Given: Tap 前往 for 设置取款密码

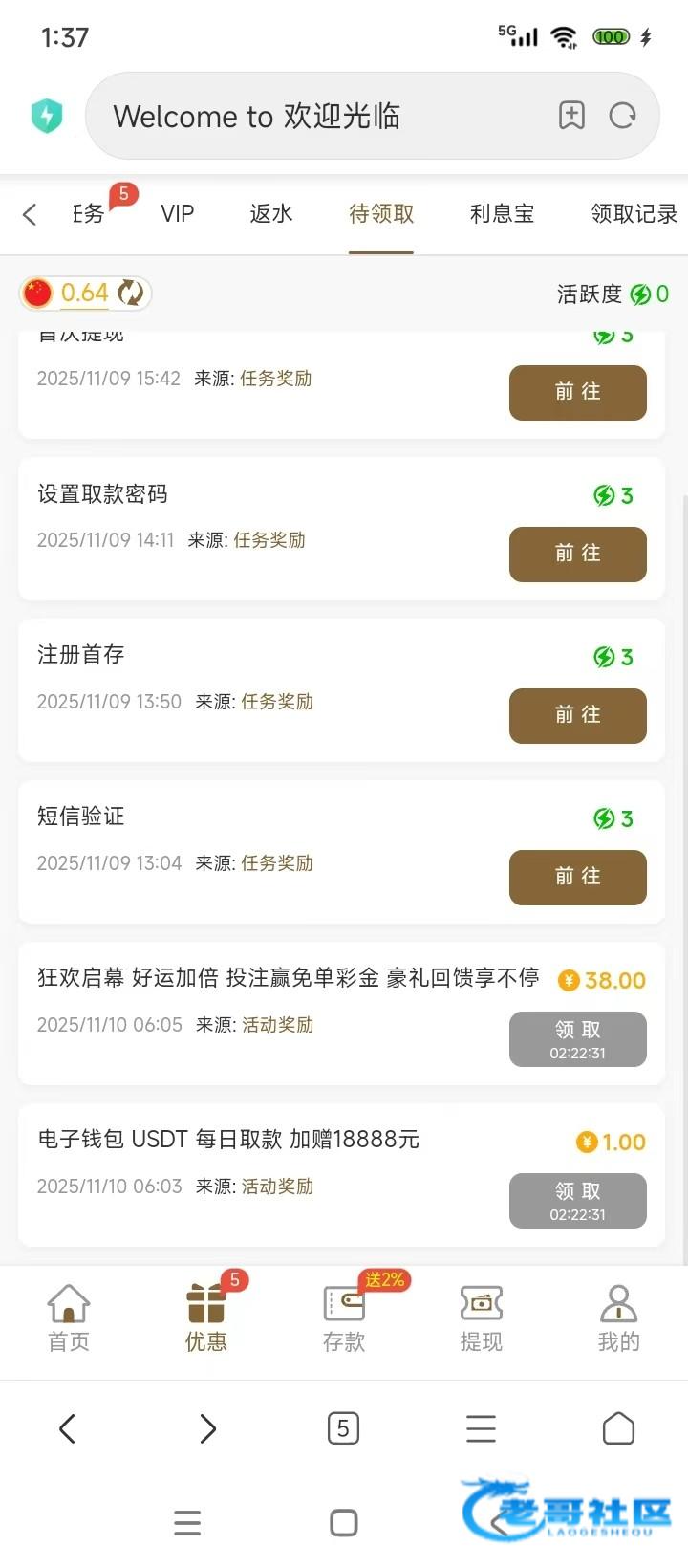Looking at the screenshot, I should (577, 554).
